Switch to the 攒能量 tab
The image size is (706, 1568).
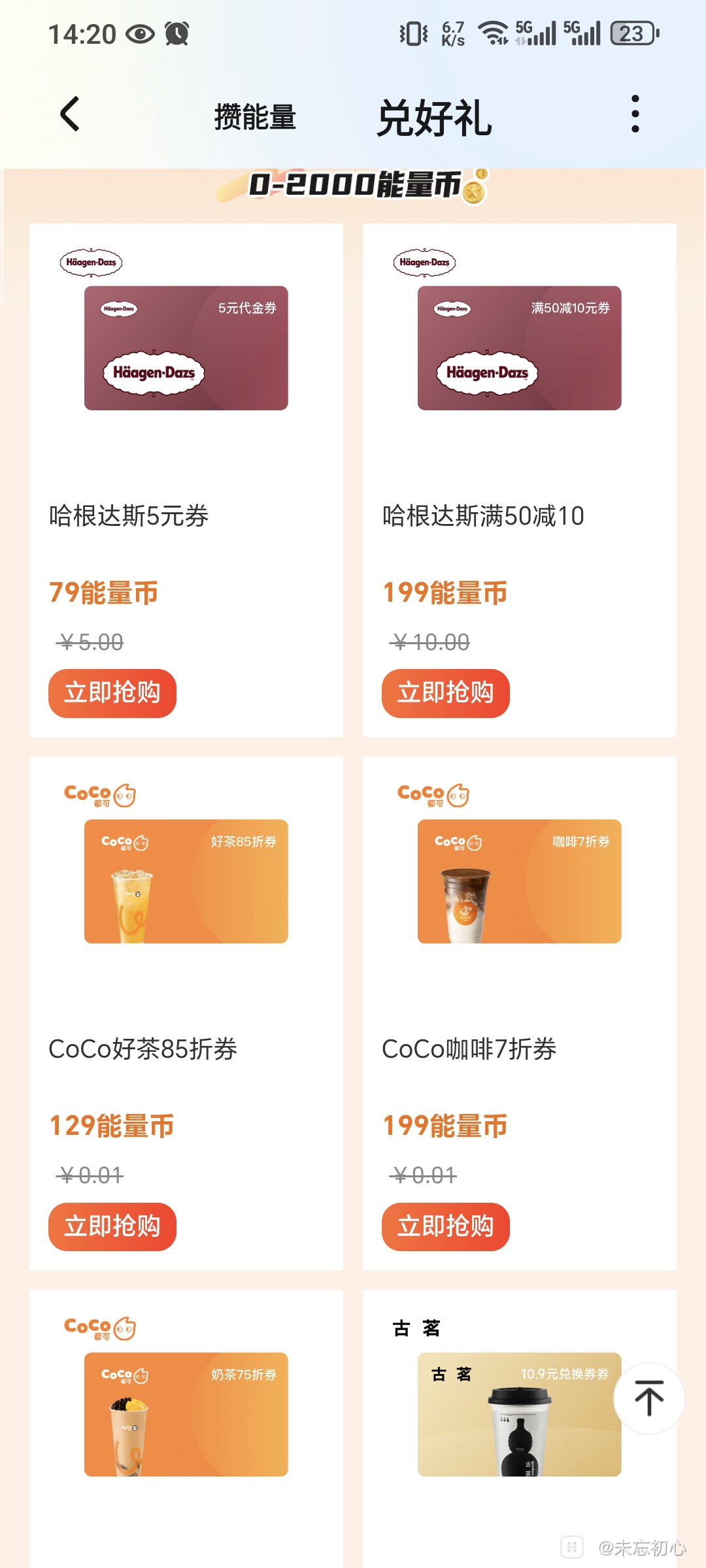255,118
